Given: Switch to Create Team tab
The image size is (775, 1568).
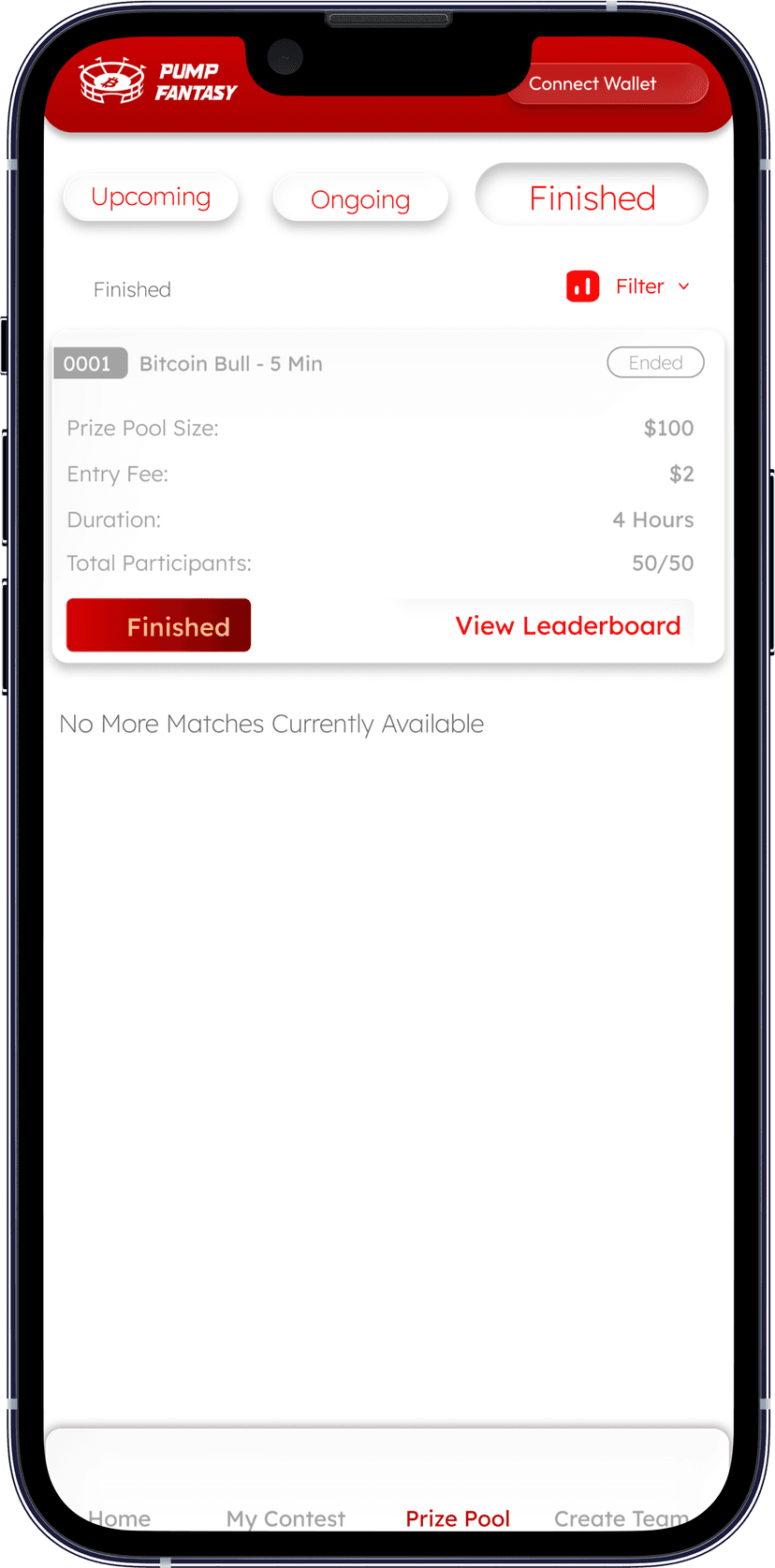Looking at the screenshot, I should [x=621, y=1517].
